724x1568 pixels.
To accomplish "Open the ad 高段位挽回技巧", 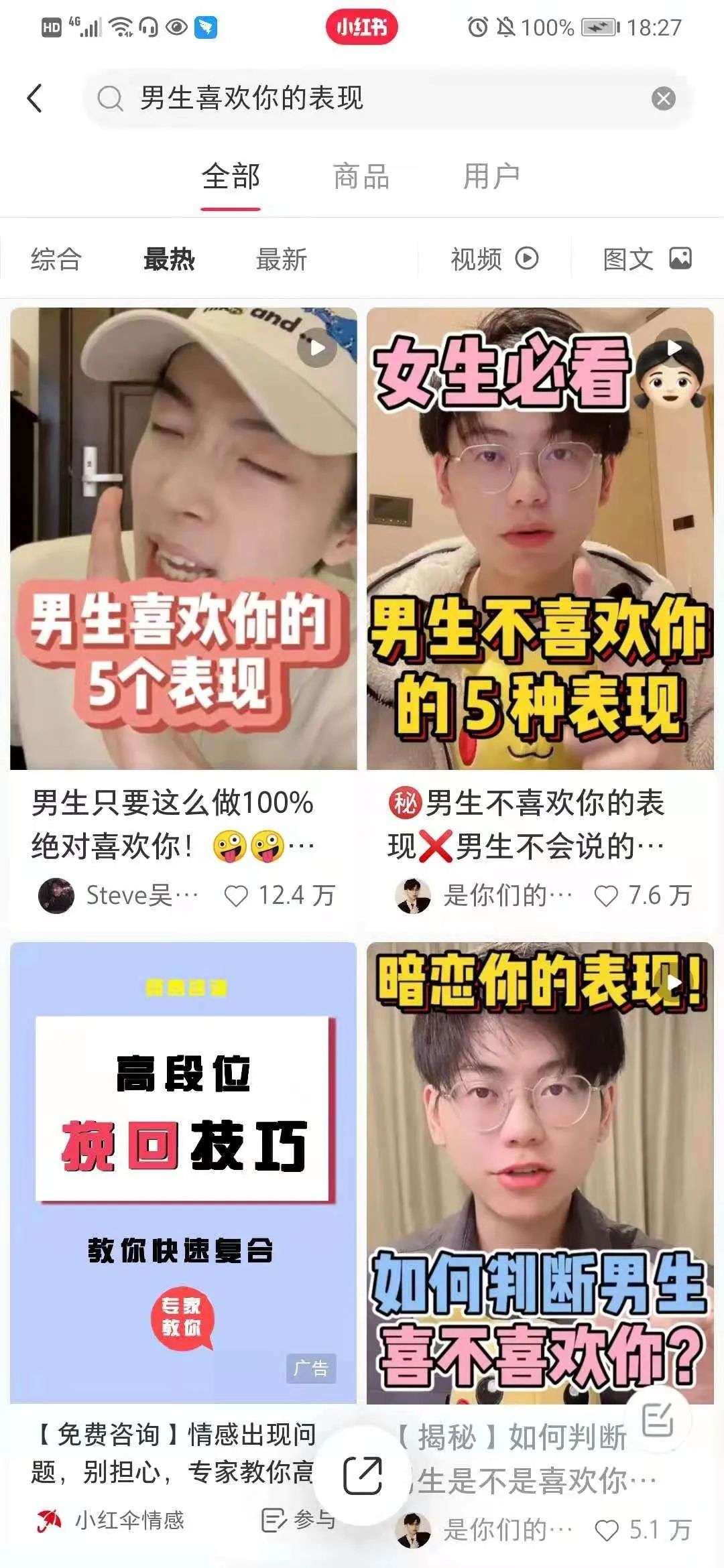I will 183,1173.
